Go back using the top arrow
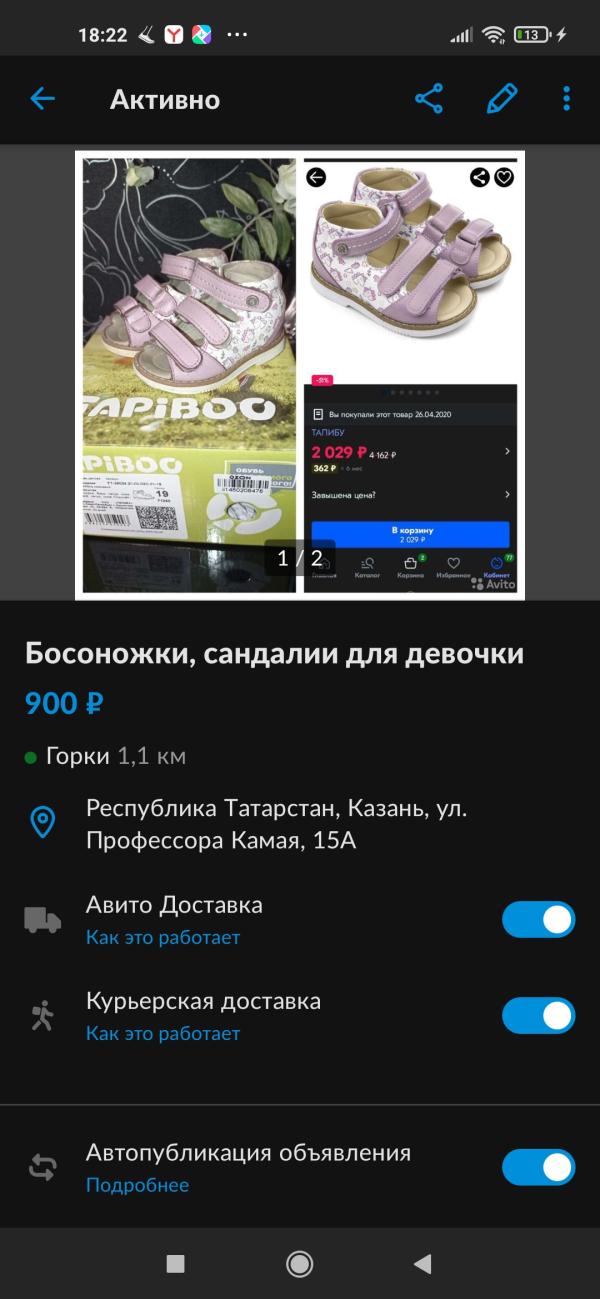The height and width of the screenshot is (1299, 600). click(43, 99)
